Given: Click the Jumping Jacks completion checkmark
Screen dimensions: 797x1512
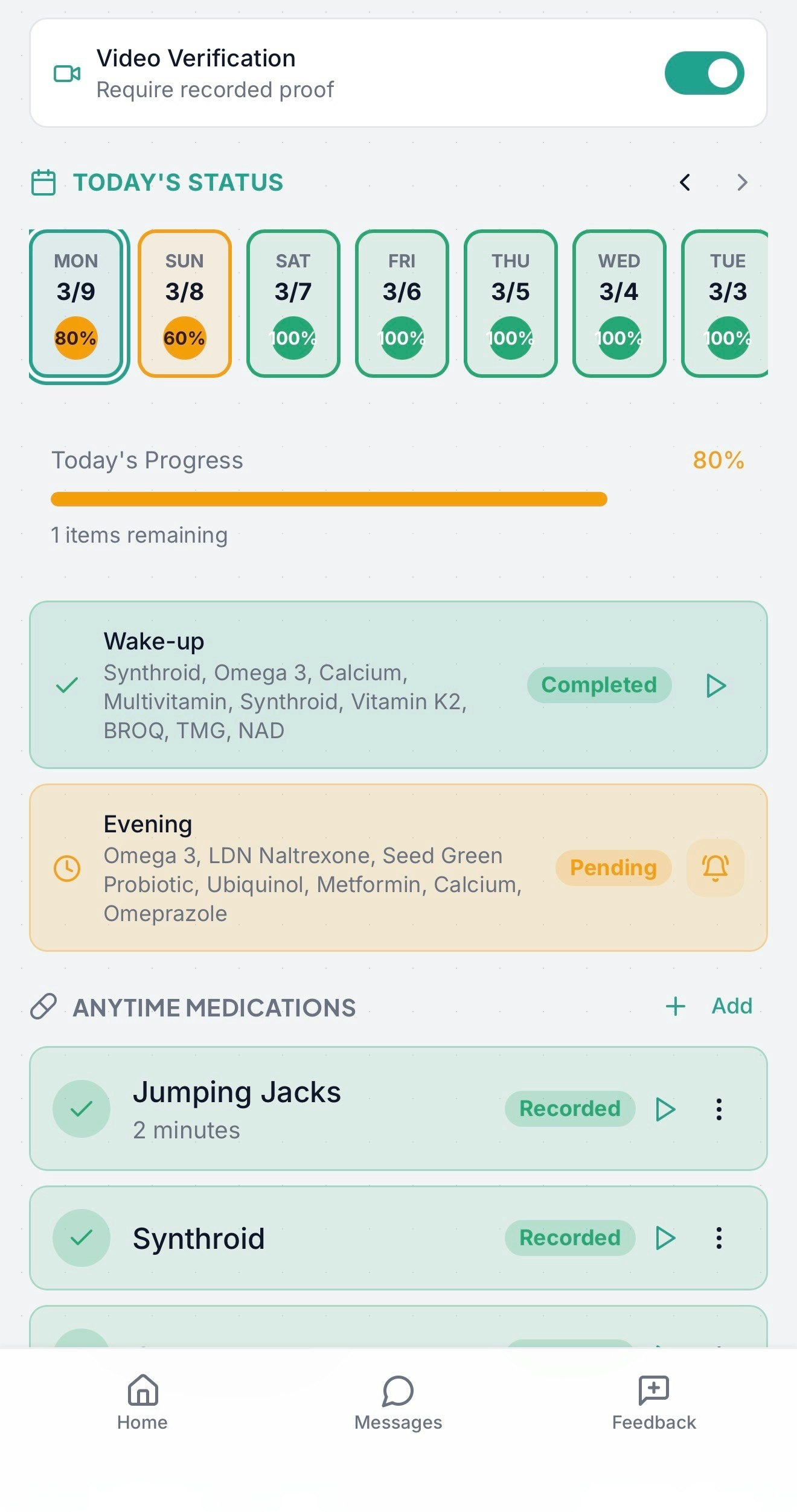Looking at the screenshot, I should pyautogui.click(x=82, y=1108).
